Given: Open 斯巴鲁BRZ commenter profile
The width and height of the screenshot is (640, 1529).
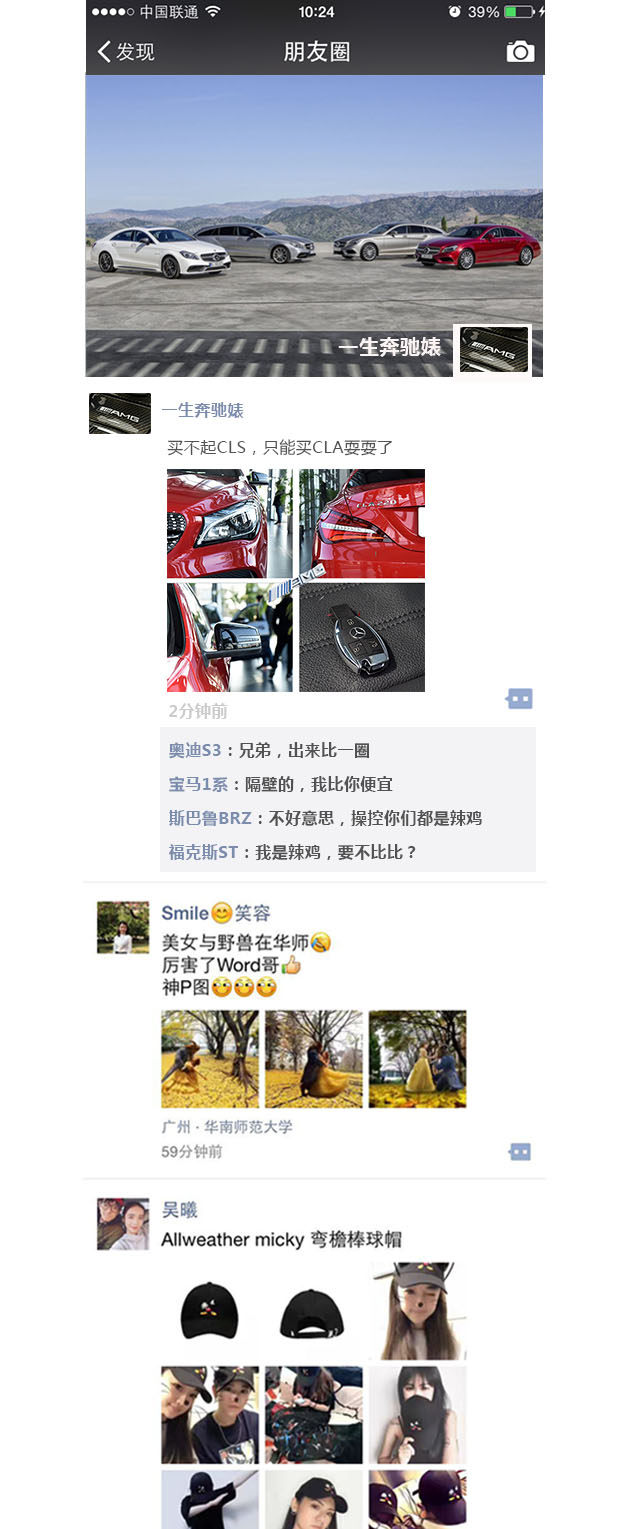Looking at the screenshot, I should coord(210,818).
